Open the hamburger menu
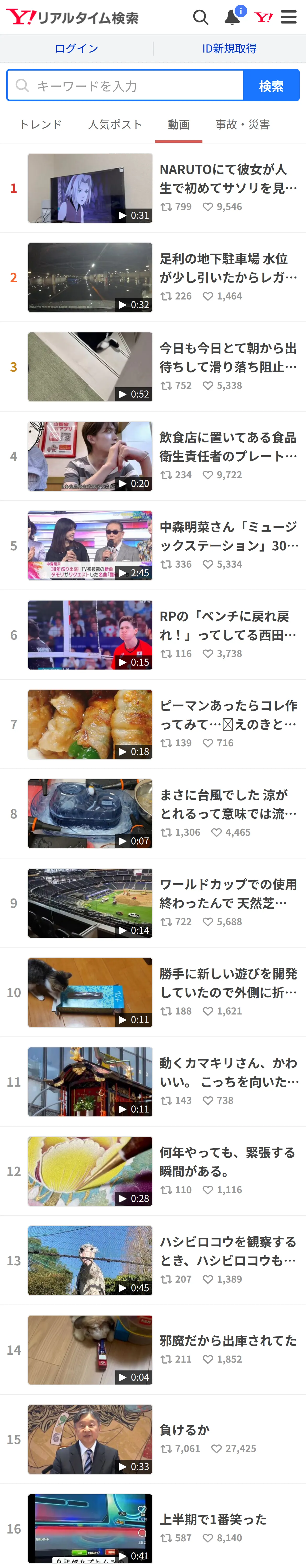The width and height of the screenshot is (306, 1568). [x=289, y=17]
